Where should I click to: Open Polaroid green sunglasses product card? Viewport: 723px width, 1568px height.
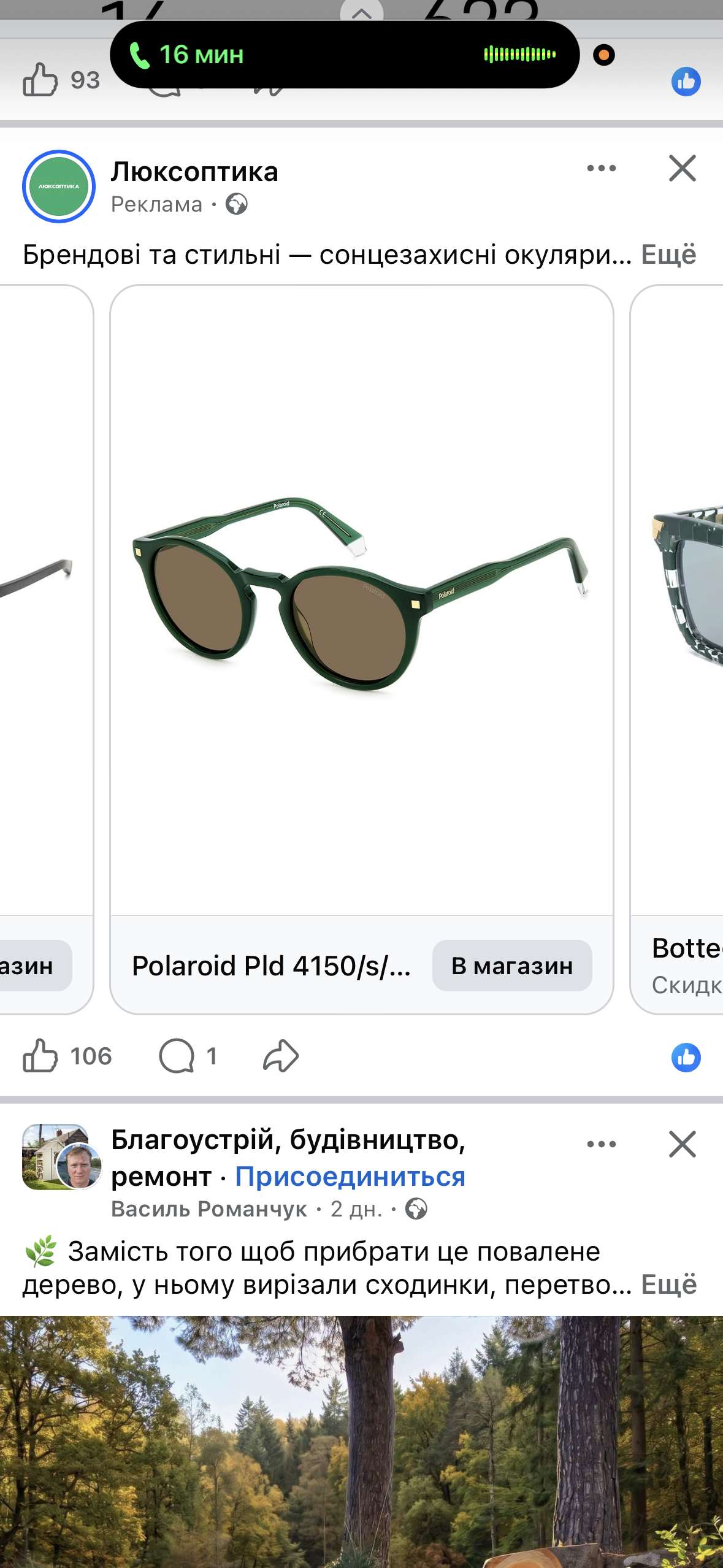361,600
